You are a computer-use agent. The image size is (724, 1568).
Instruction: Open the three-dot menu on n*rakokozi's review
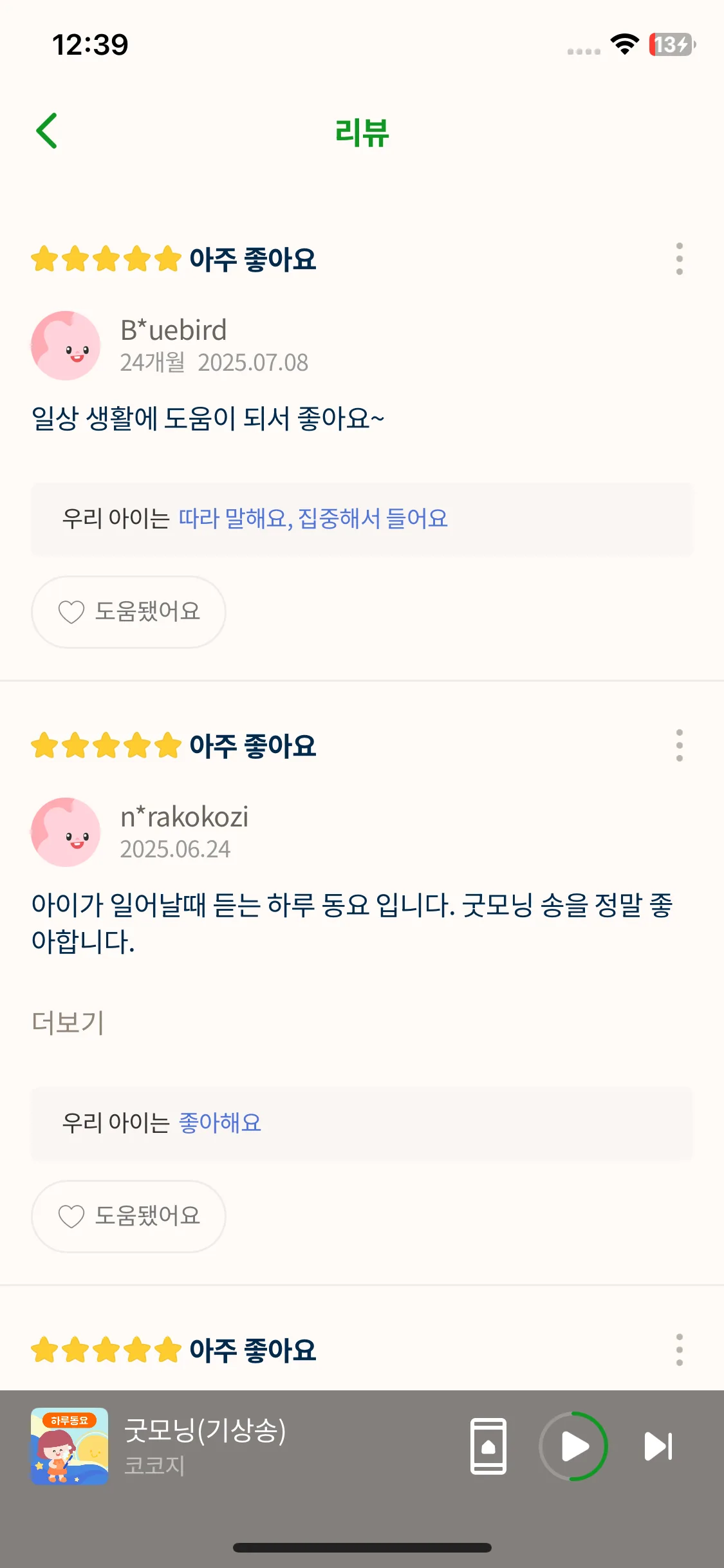680,743
